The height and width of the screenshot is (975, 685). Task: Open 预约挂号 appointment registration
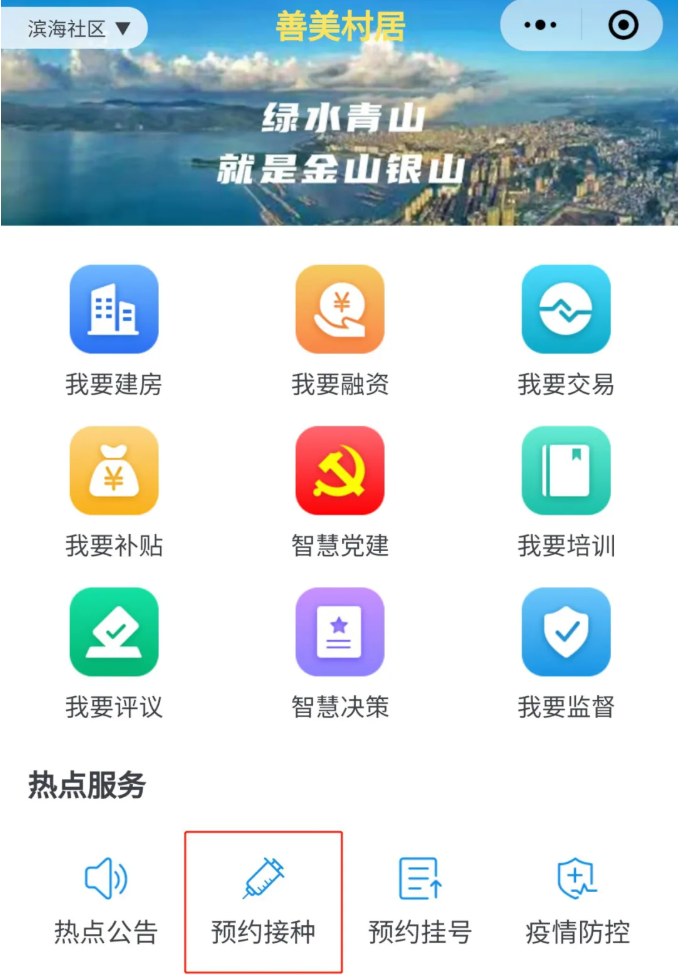[x=420, y=900]
